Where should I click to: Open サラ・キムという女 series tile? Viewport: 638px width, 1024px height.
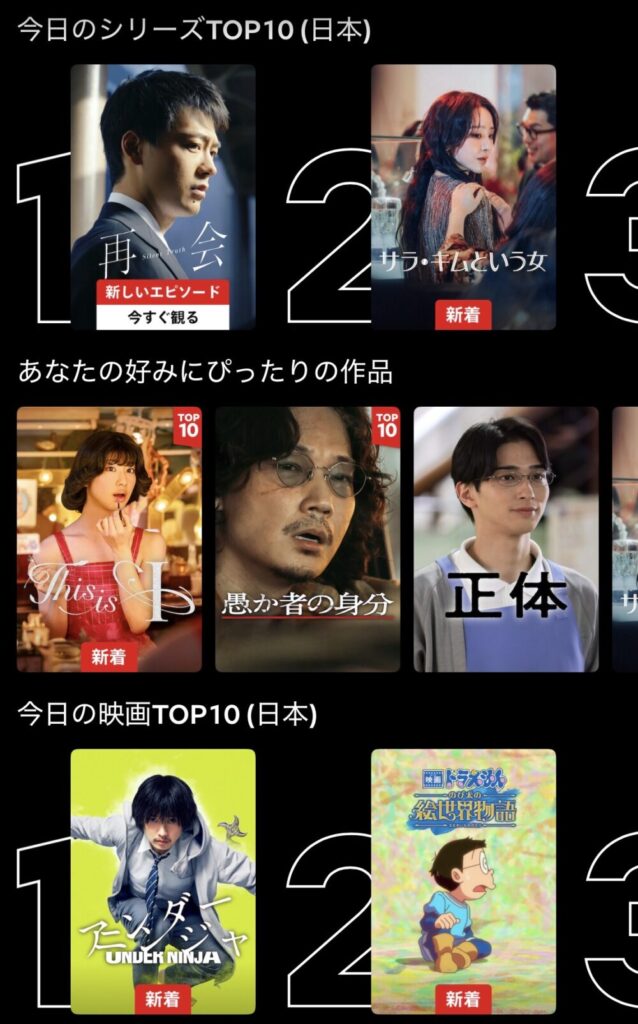click(463, 190)
